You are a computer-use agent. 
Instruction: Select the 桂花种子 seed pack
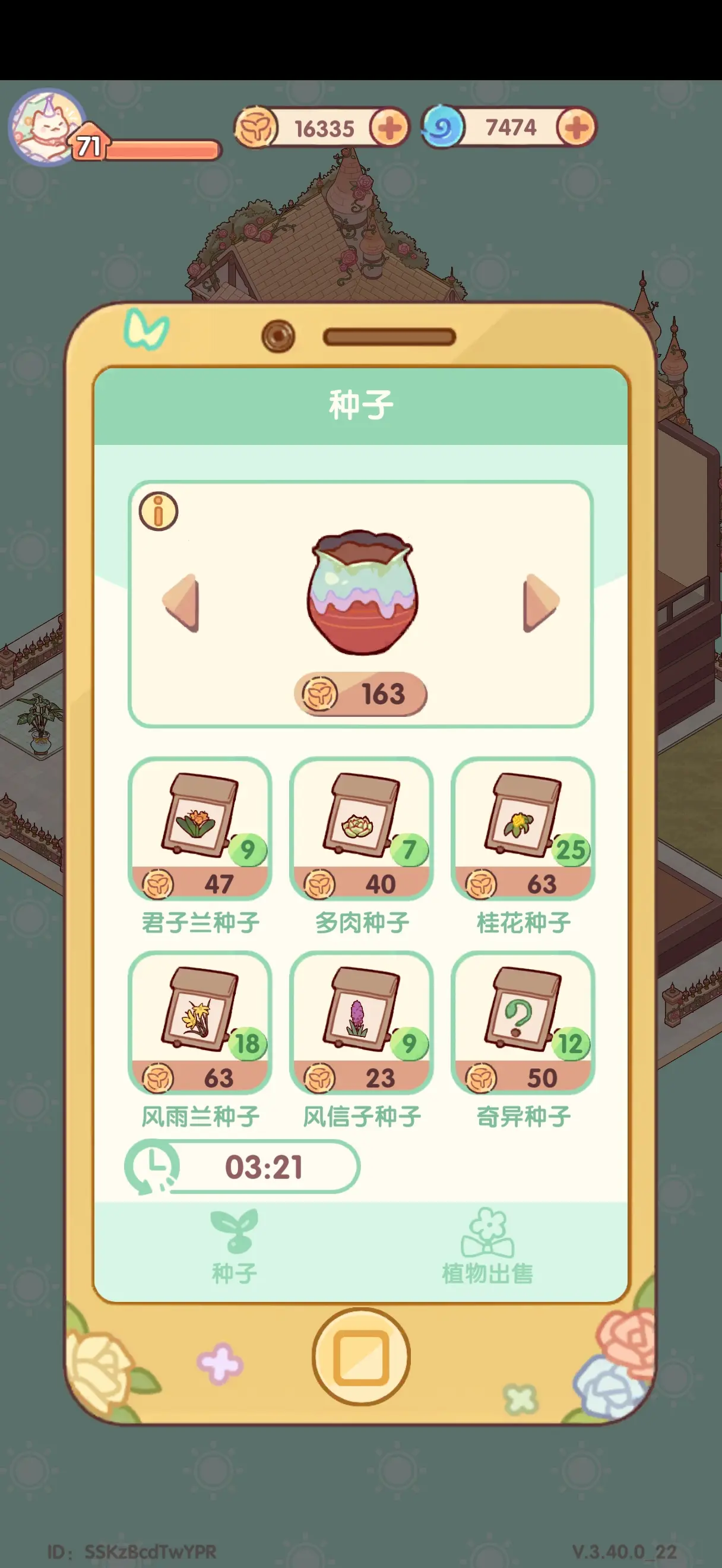coord(523,829)
